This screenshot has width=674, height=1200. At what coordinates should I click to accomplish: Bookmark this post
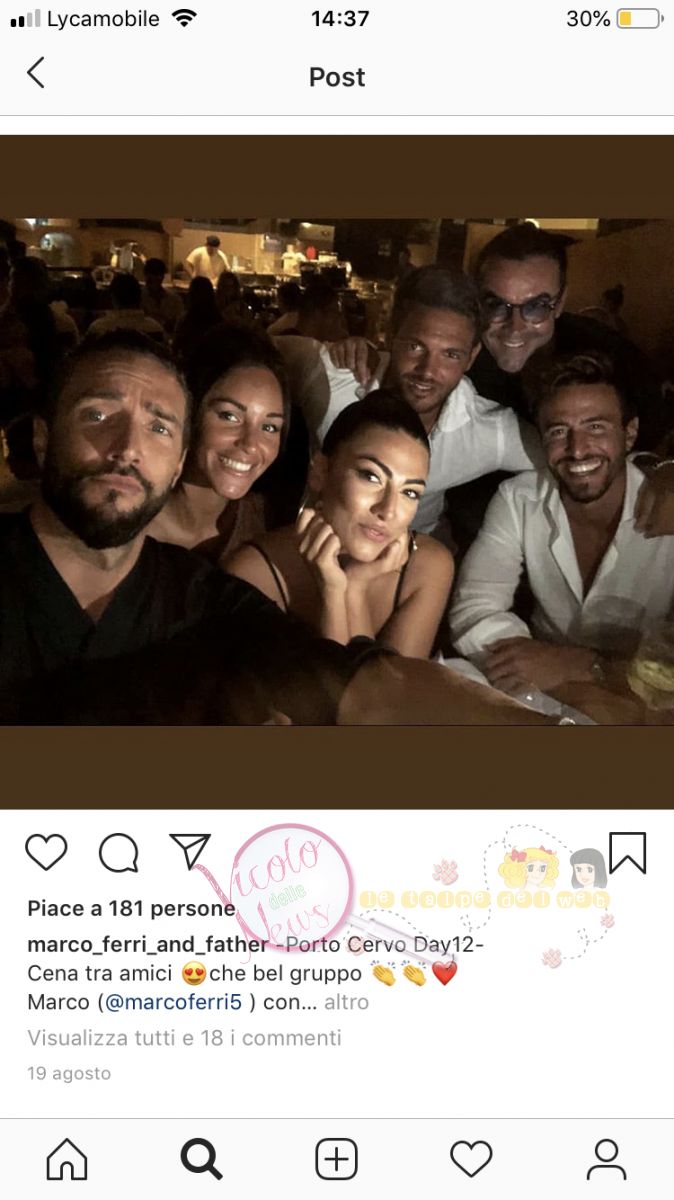pyautogui.click(x=628, y=853)
